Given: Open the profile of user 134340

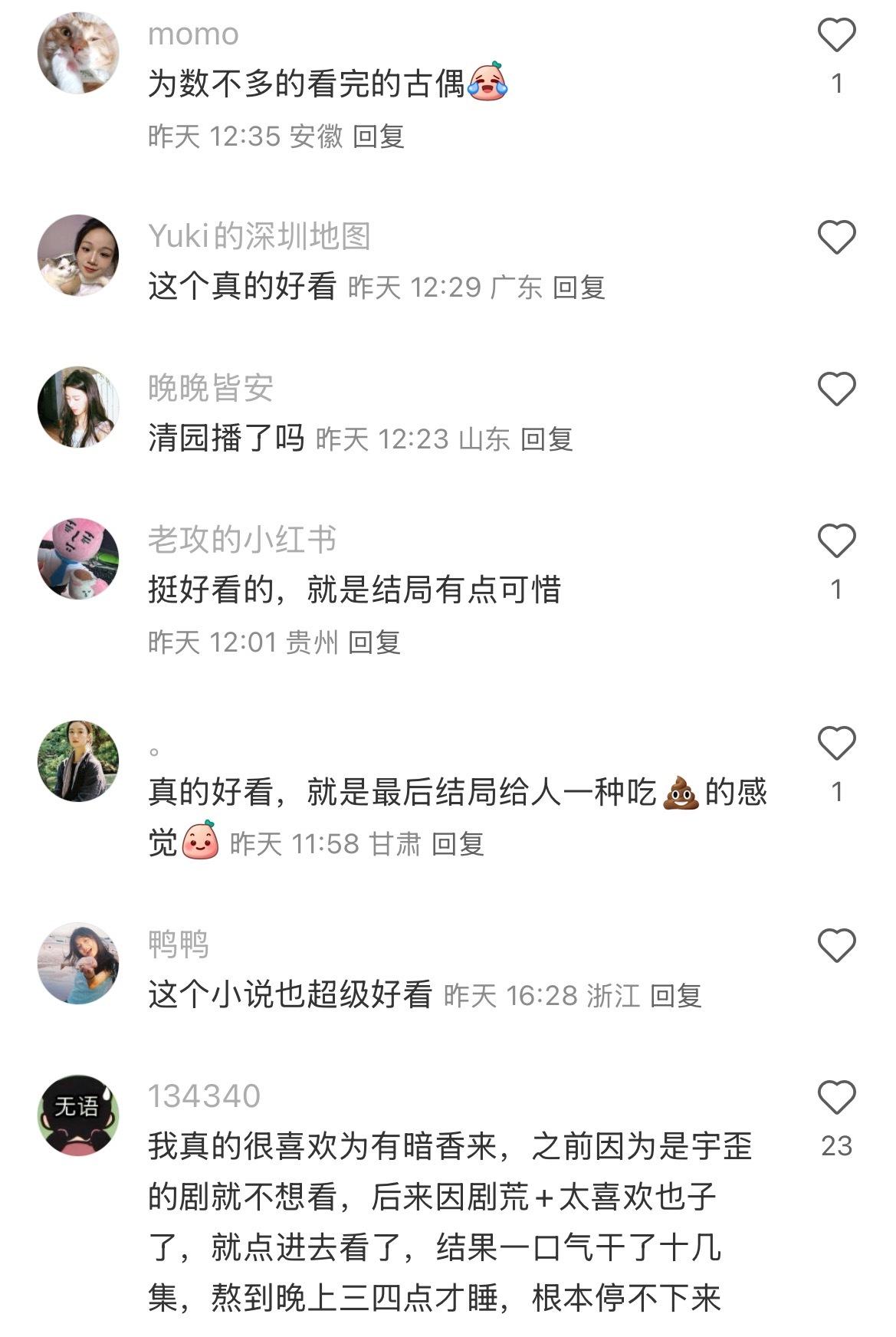Looking at the screenshot, I should coord(204,1096).
